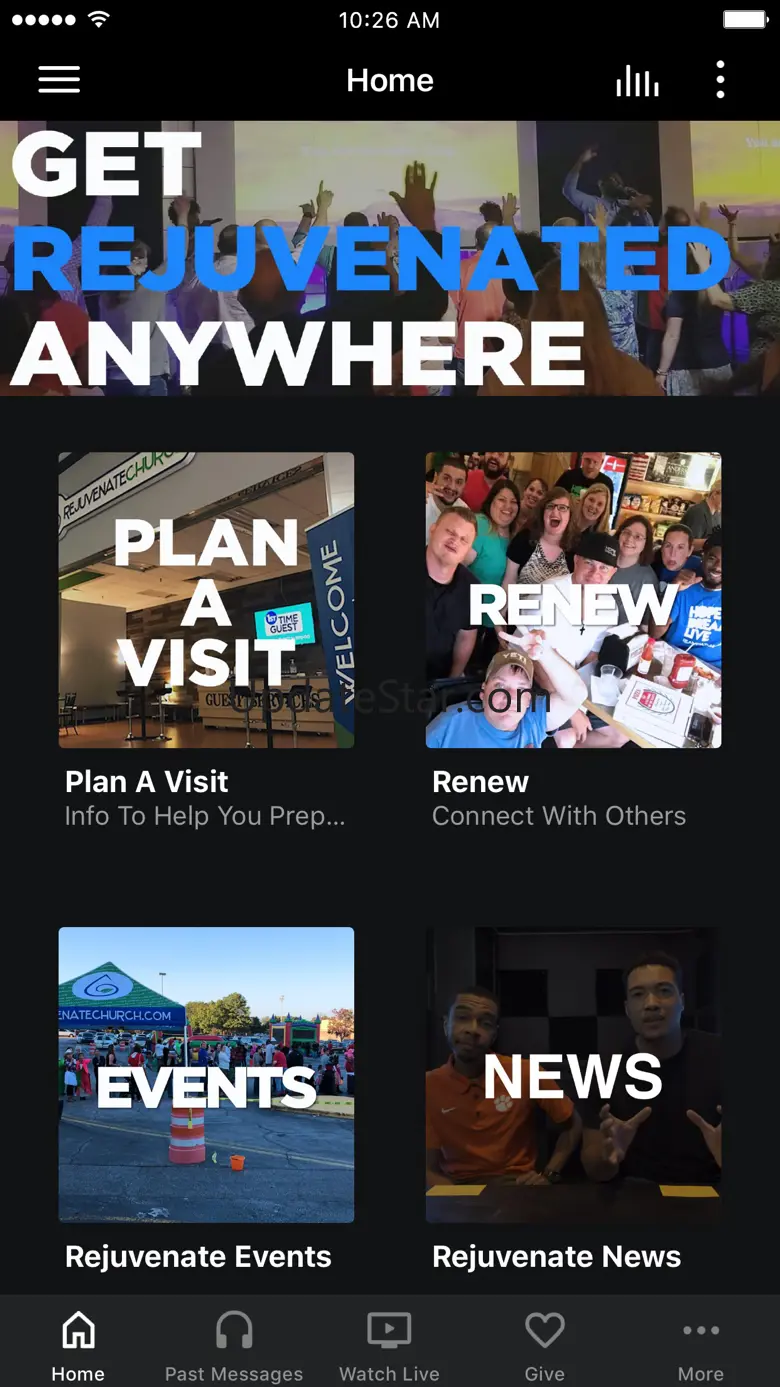780x1387 pixels.
Task: Tap the Get Rejuvenated Anywhere banner
Action: pyautogui.click(x=390, y=258)
